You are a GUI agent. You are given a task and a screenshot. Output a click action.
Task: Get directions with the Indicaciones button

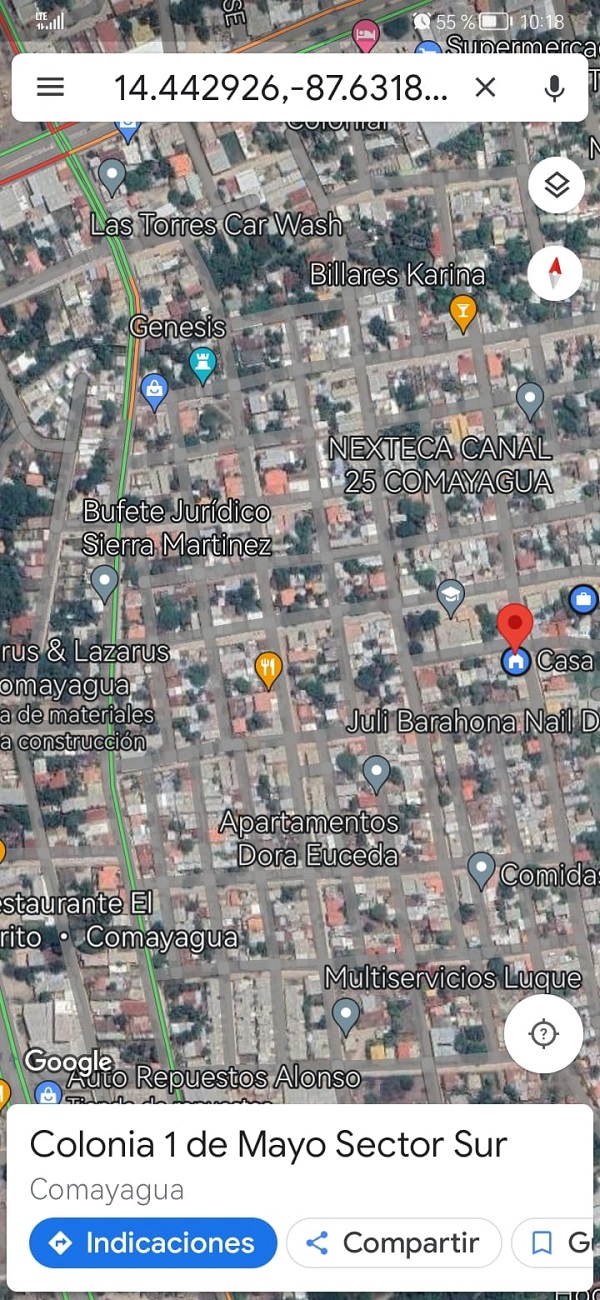[153, 1243]
